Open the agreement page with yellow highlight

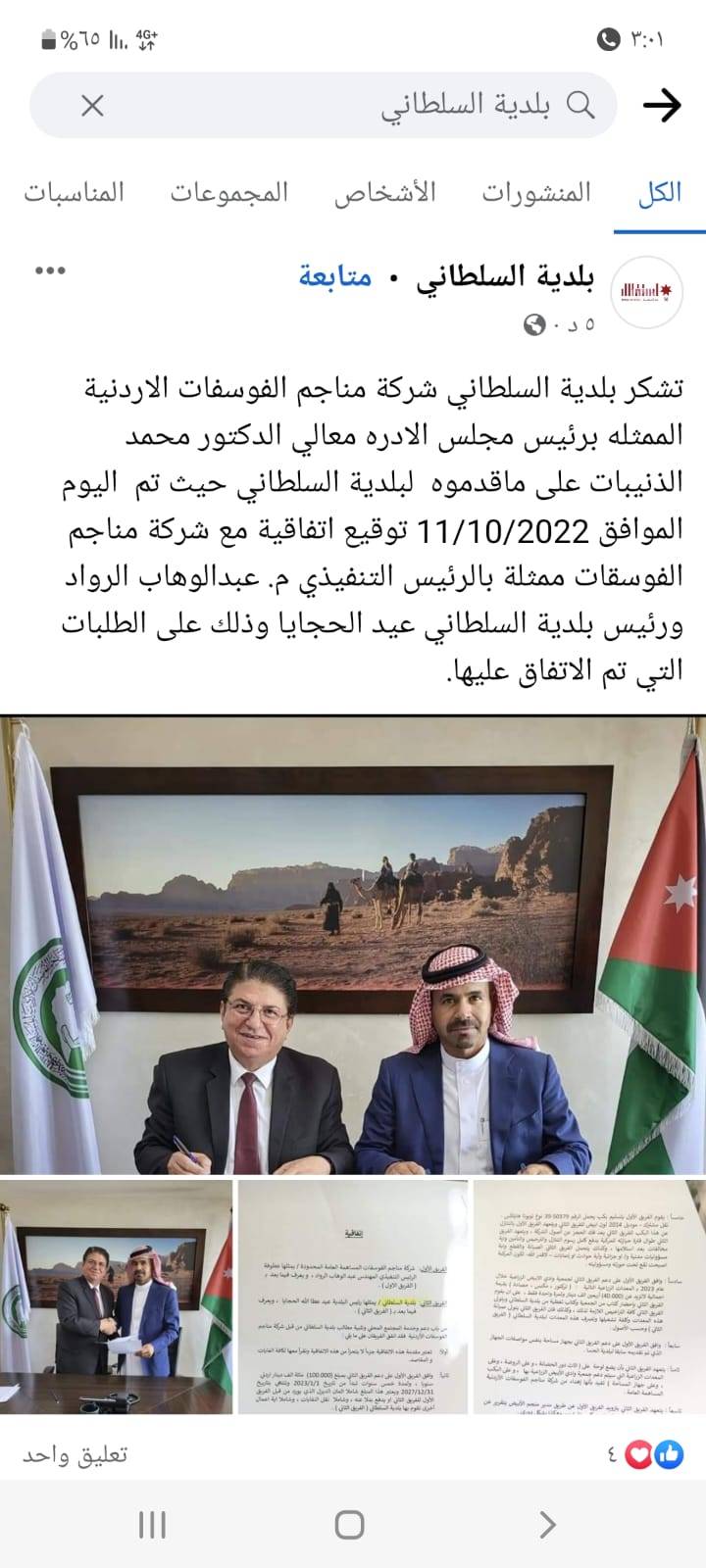[351, 1296]
